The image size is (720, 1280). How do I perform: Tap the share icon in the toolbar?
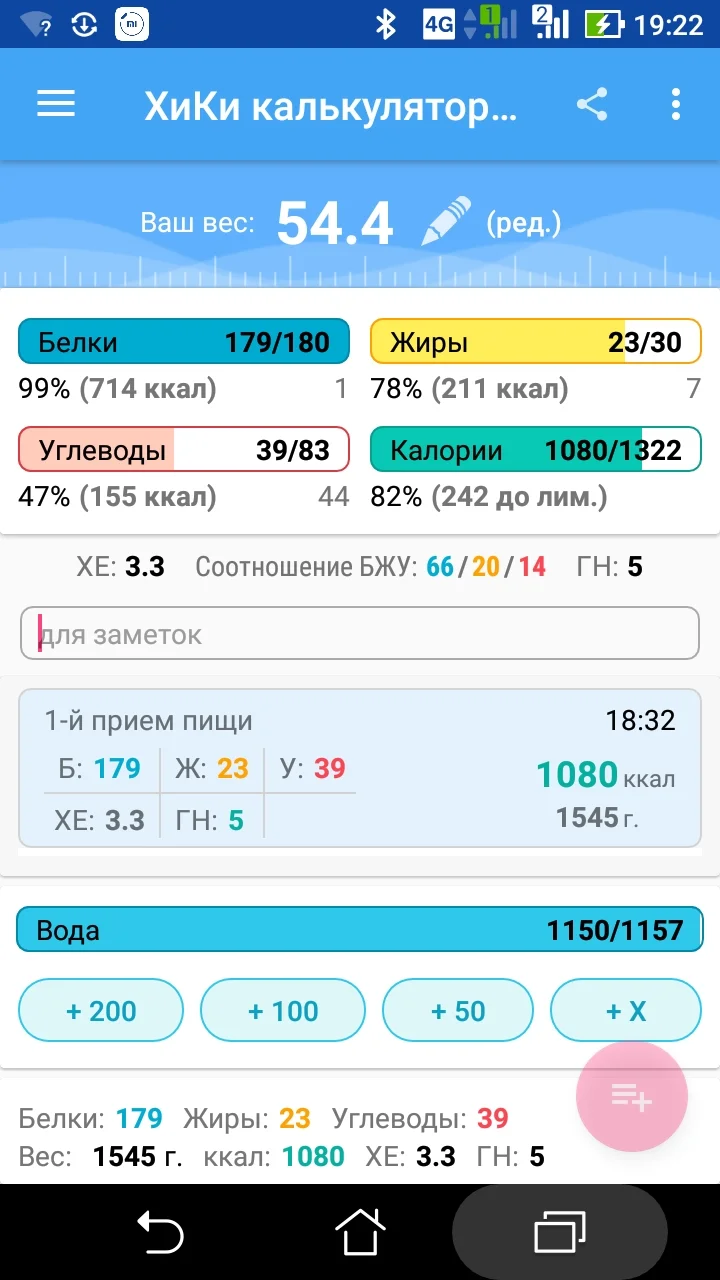[594, 104]
